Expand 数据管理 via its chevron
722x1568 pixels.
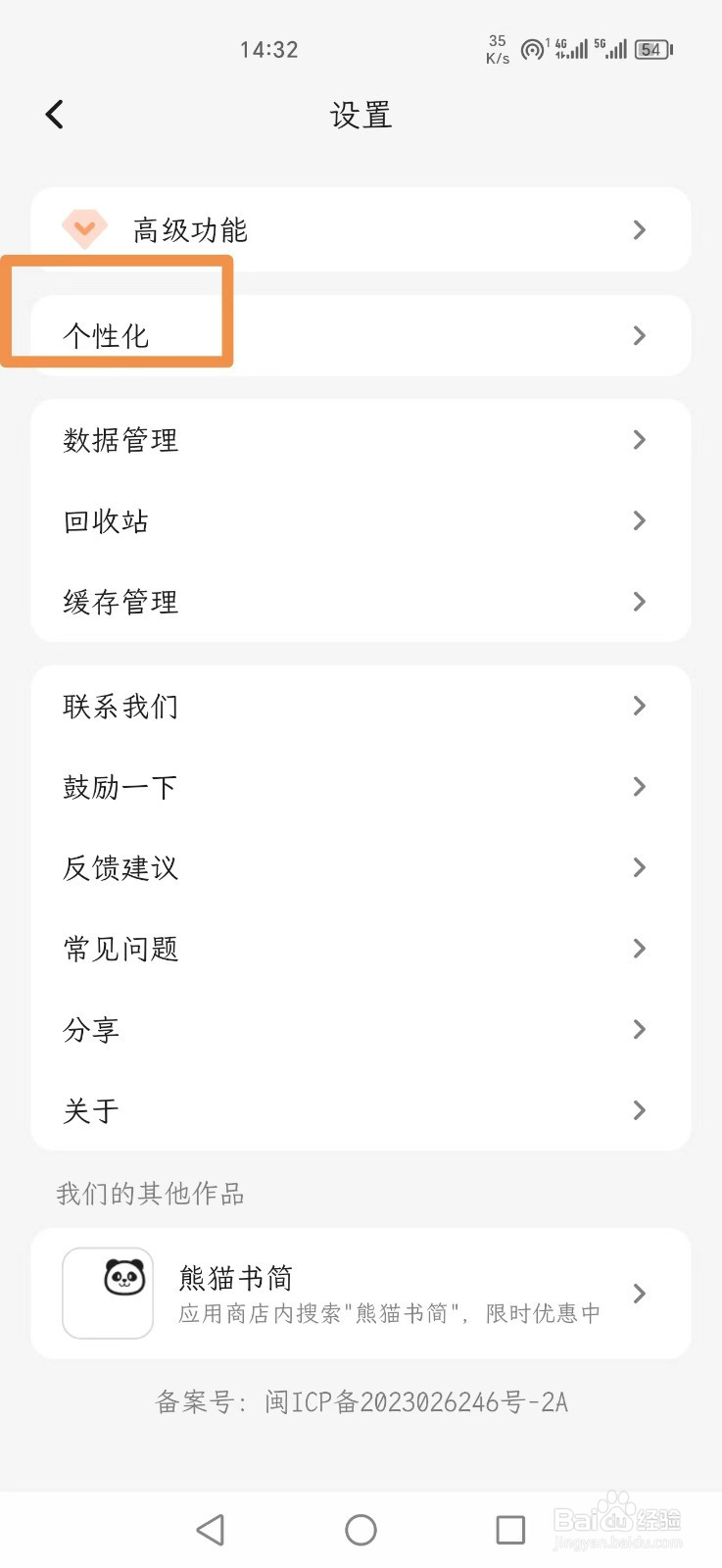tap(638, 439)
